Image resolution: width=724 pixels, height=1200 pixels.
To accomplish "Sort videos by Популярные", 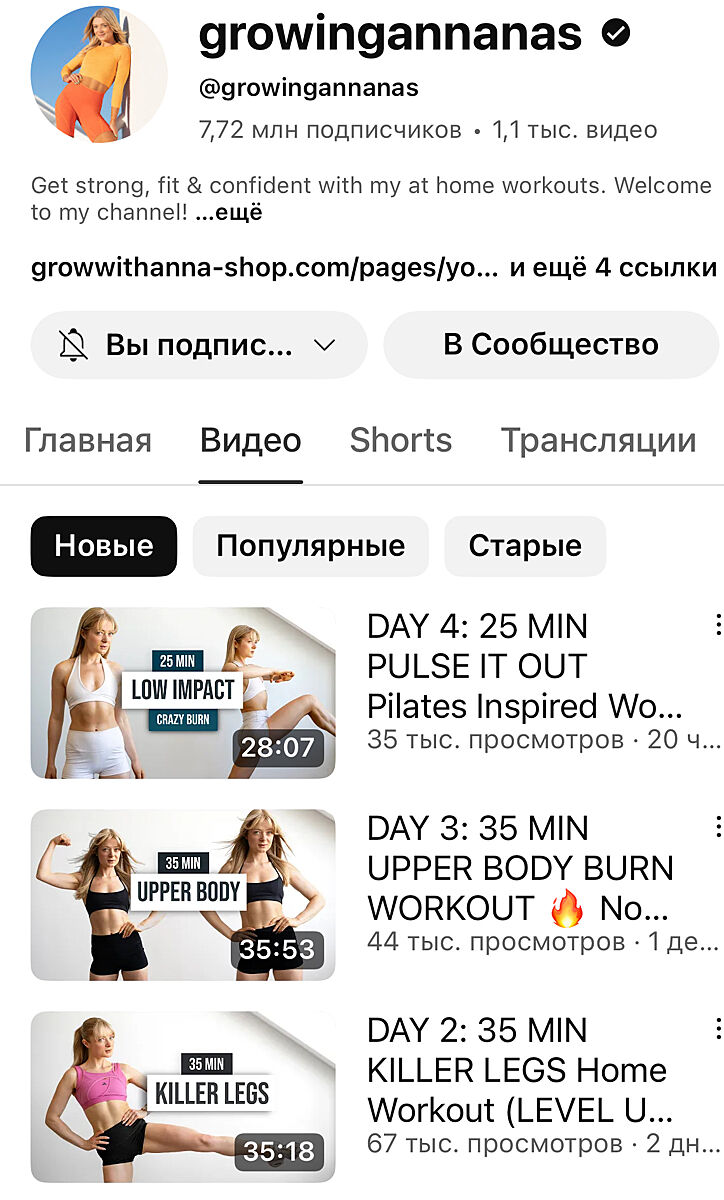I will 311,546.
